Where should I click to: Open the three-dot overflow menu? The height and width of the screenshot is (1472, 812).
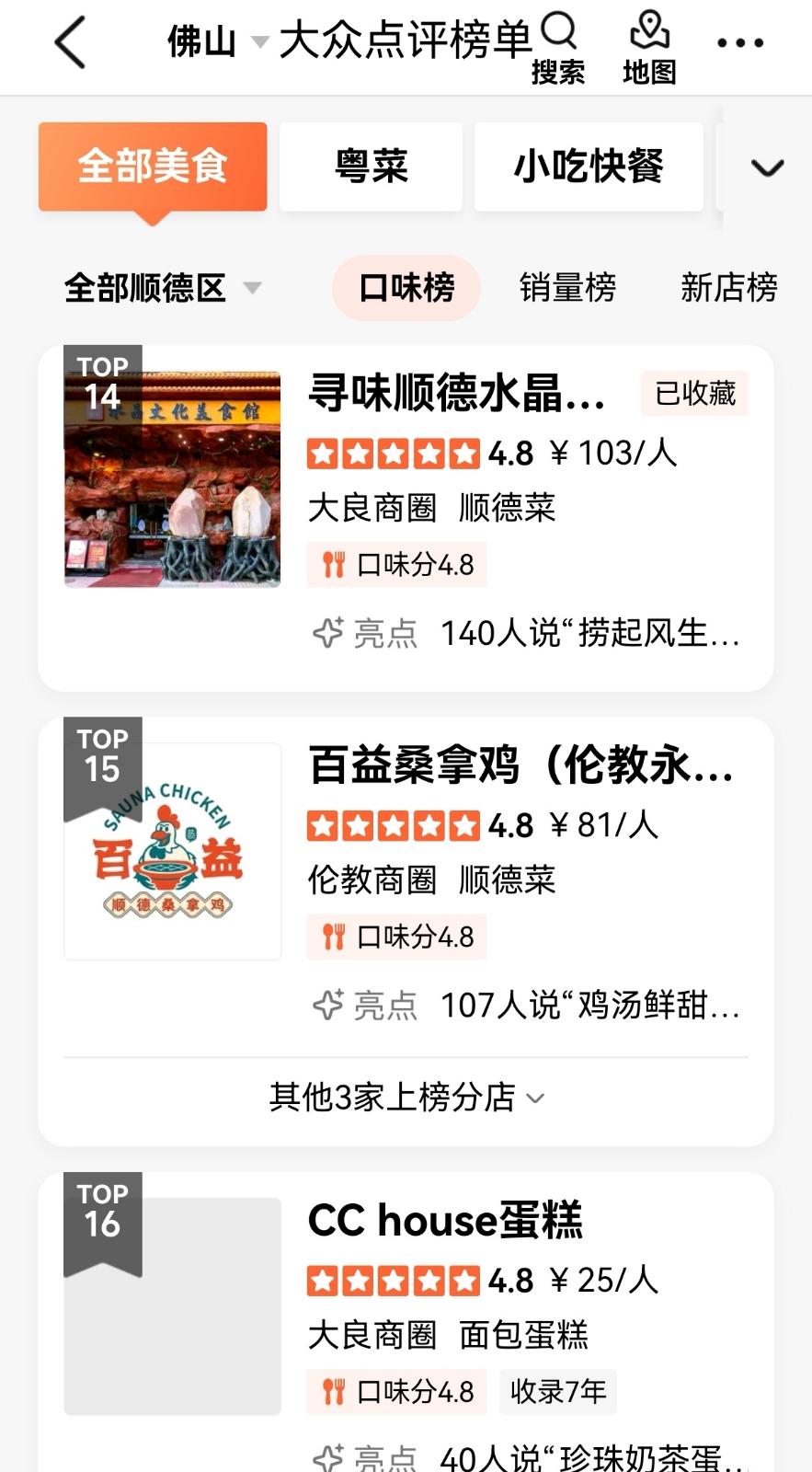740,42
